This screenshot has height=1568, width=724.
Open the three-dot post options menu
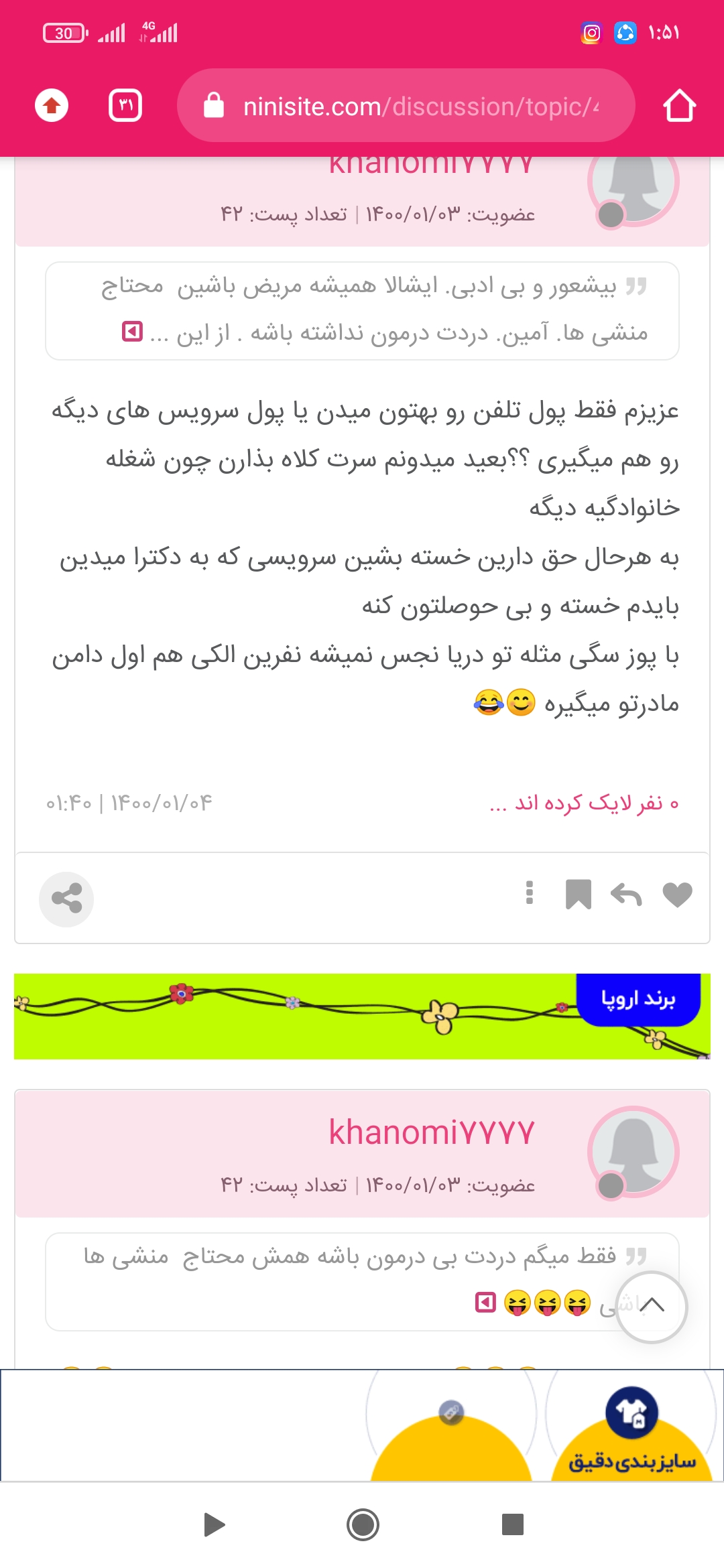pyautogui.click(x=530, y=893)
